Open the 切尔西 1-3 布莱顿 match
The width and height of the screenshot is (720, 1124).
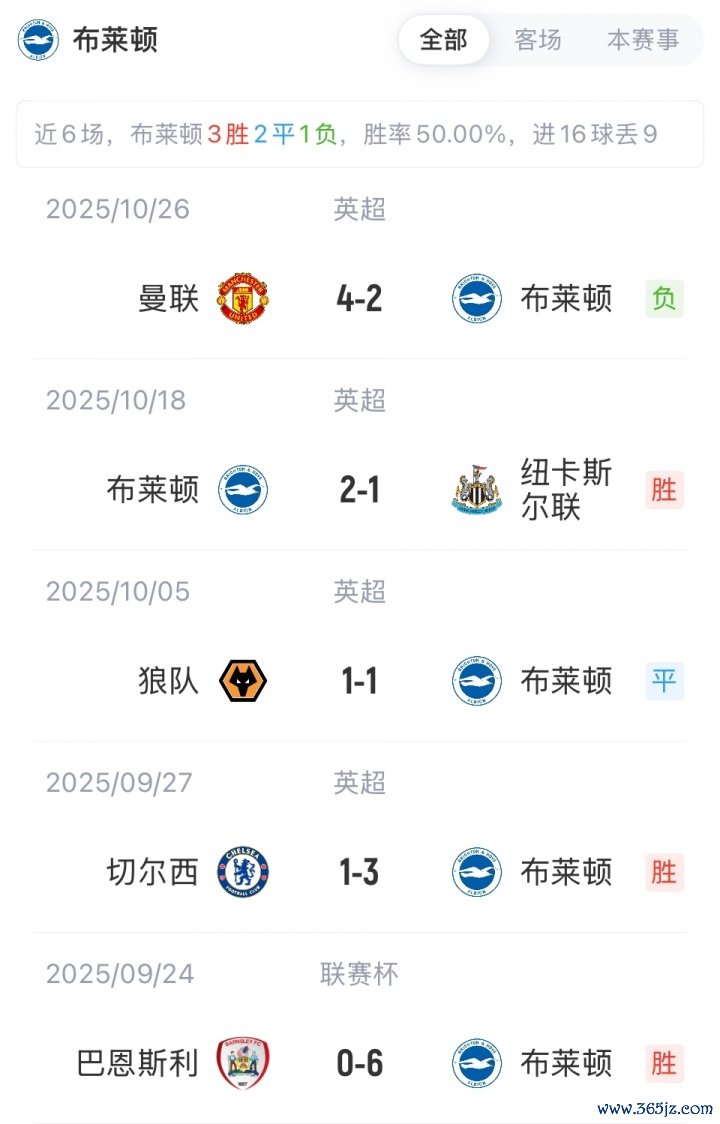[360, 872]
